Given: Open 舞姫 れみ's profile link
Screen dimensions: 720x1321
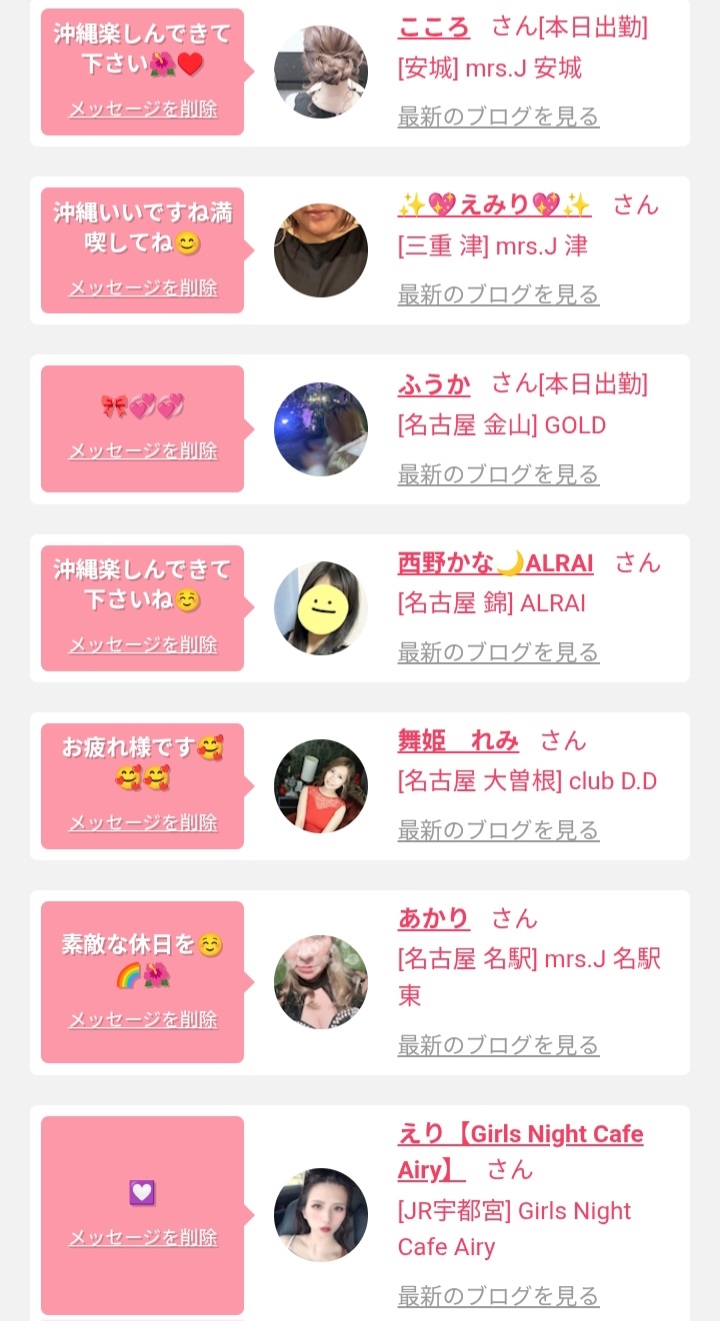Looking at the screenshot, I should pos(458,741).
